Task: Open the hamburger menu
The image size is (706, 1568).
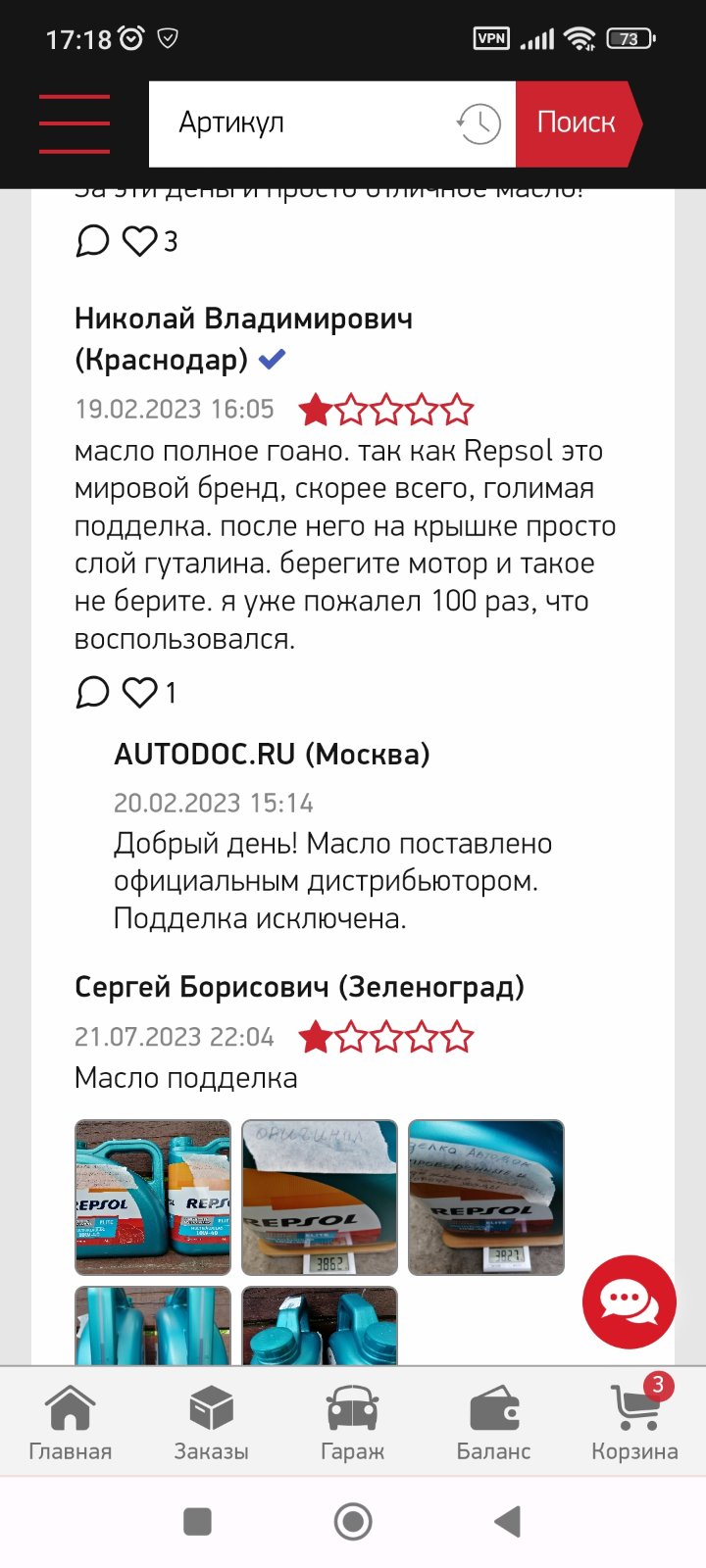Action: pyautogui.click(x=75, y=124)
